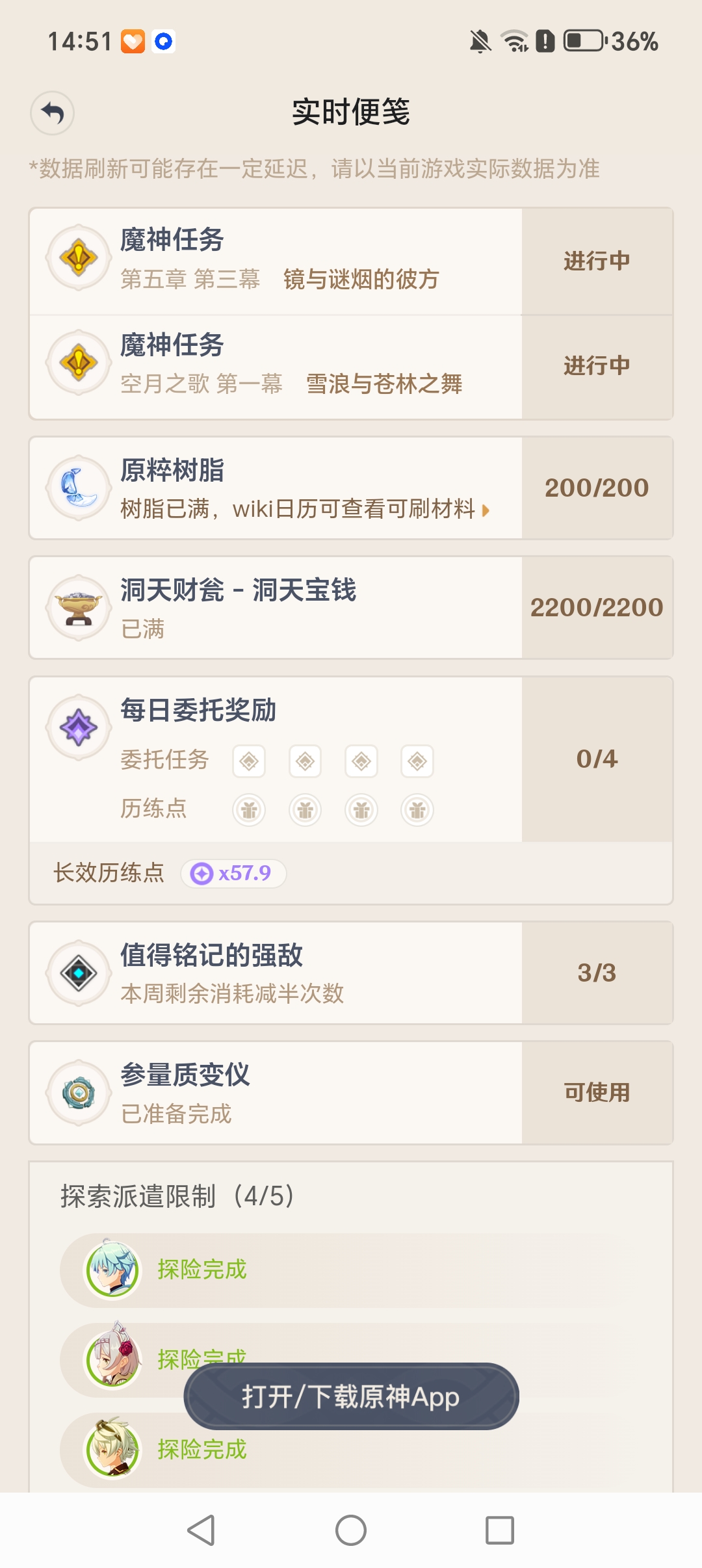
Task: Click the first 委托任务 diamond icon
Action: tap(249, 761)
